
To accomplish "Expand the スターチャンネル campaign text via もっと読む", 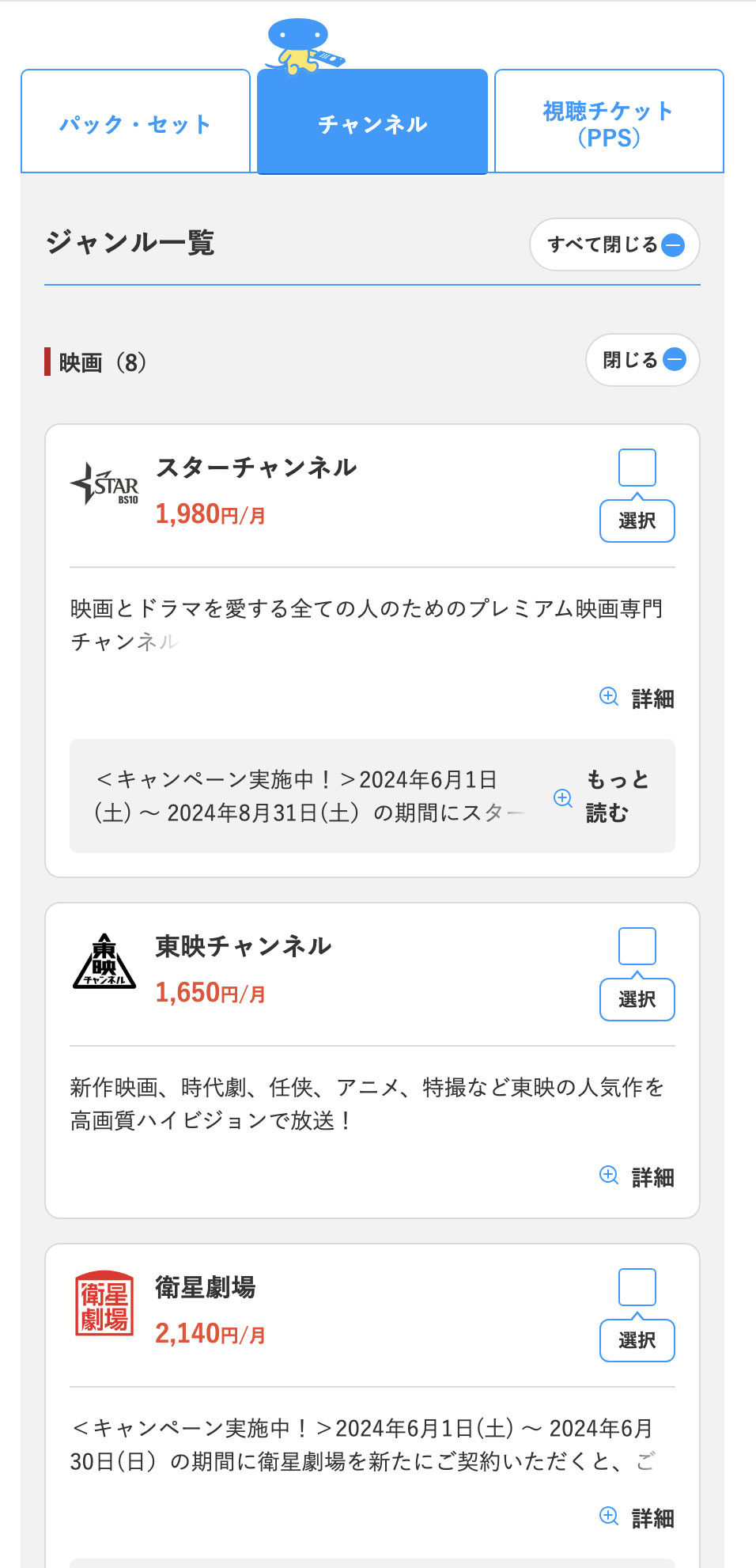I will pyautogui.click(x=616, y=796).
